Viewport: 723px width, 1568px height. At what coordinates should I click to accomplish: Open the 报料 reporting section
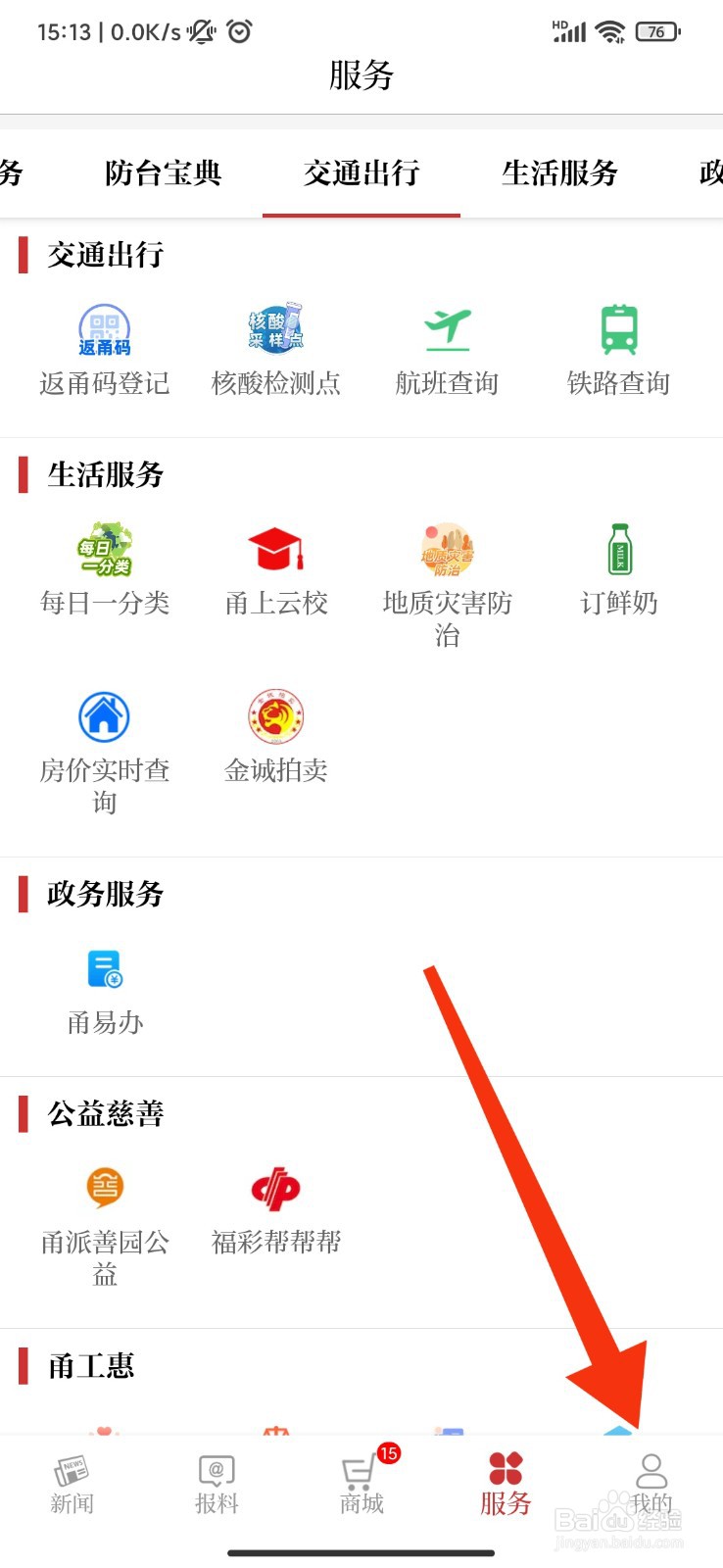pos(217,1480)
